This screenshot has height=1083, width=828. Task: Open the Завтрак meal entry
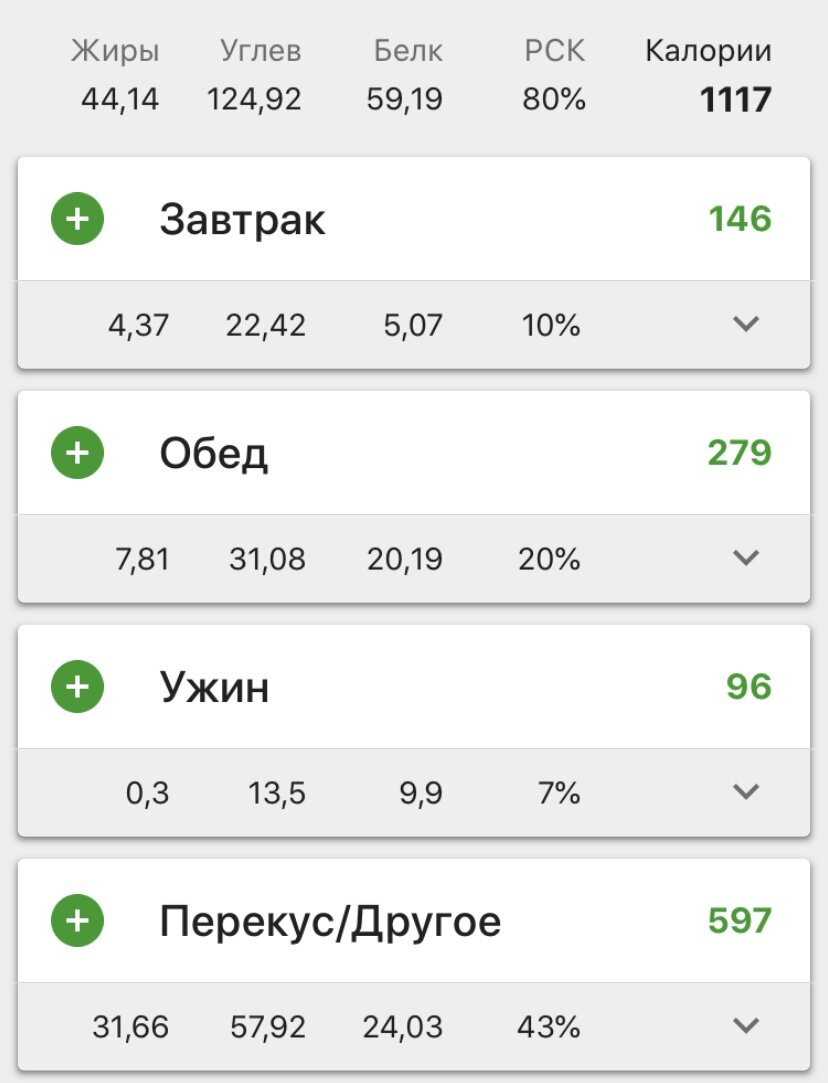coord(242,218)
